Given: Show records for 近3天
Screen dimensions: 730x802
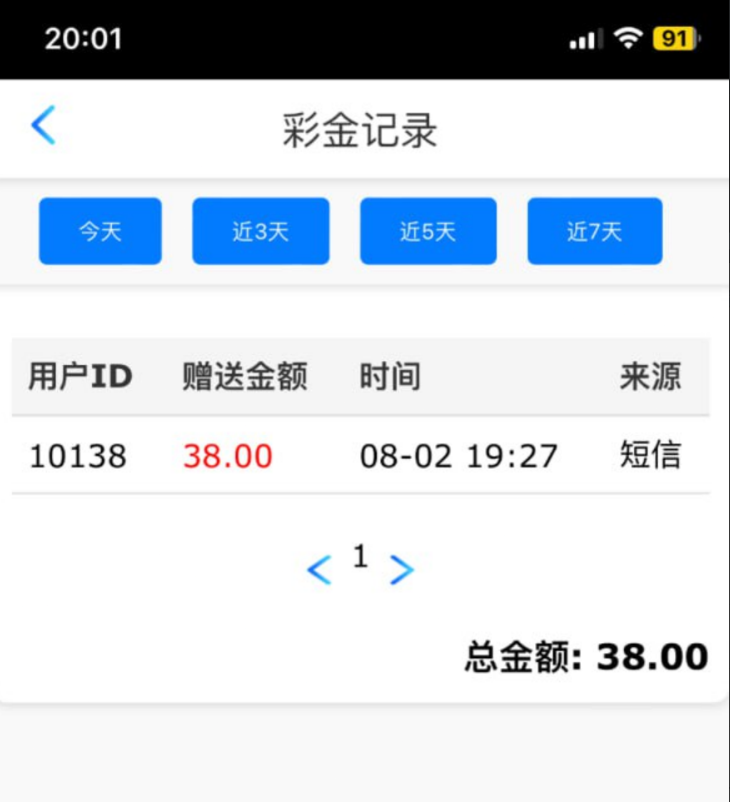Looking at the screenshot, I should pyautogui.click(x=260, y=232).
